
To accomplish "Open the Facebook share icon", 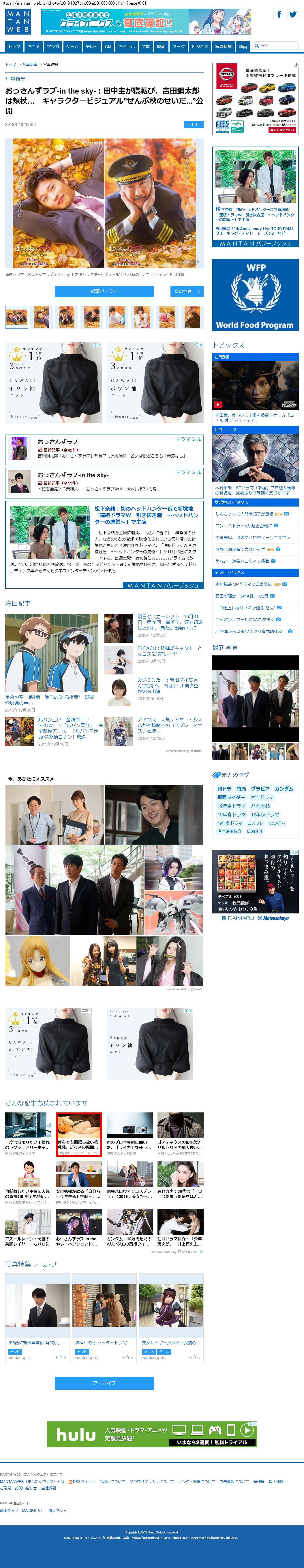I will point(279,15).
